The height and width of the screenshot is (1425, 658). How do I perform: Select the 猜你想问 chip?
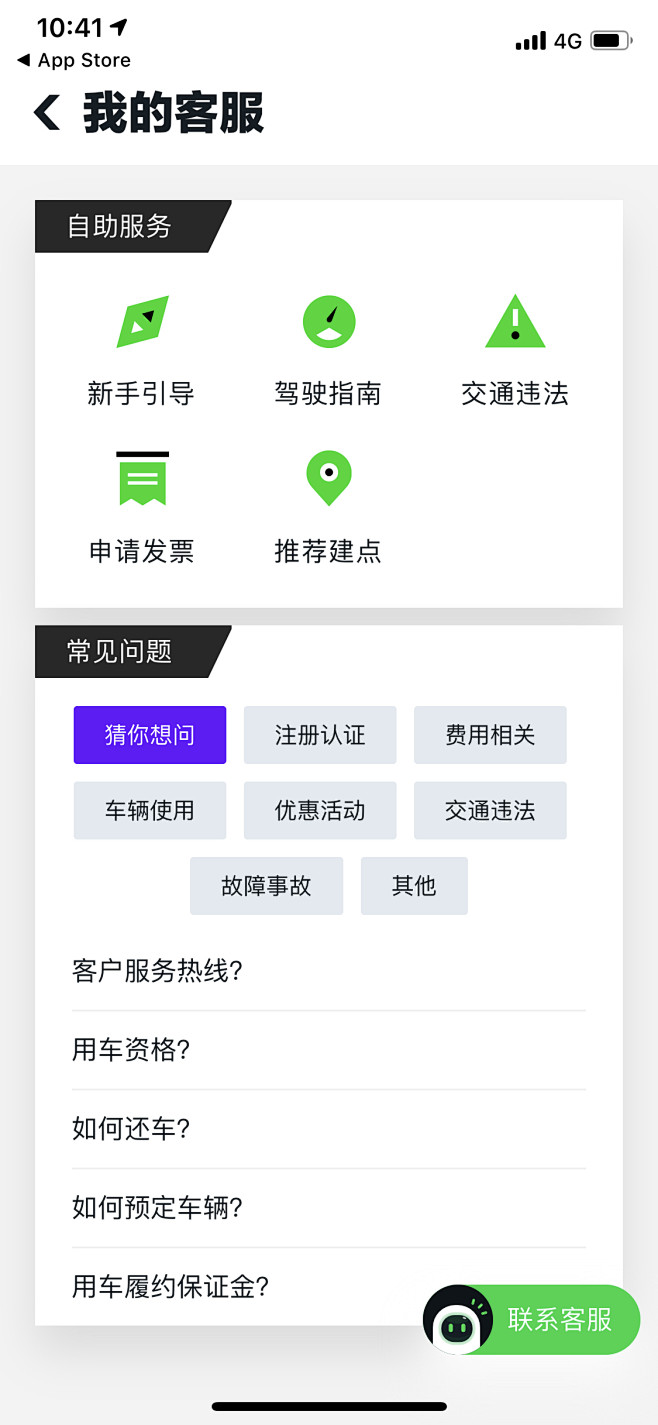click(150, 735)
